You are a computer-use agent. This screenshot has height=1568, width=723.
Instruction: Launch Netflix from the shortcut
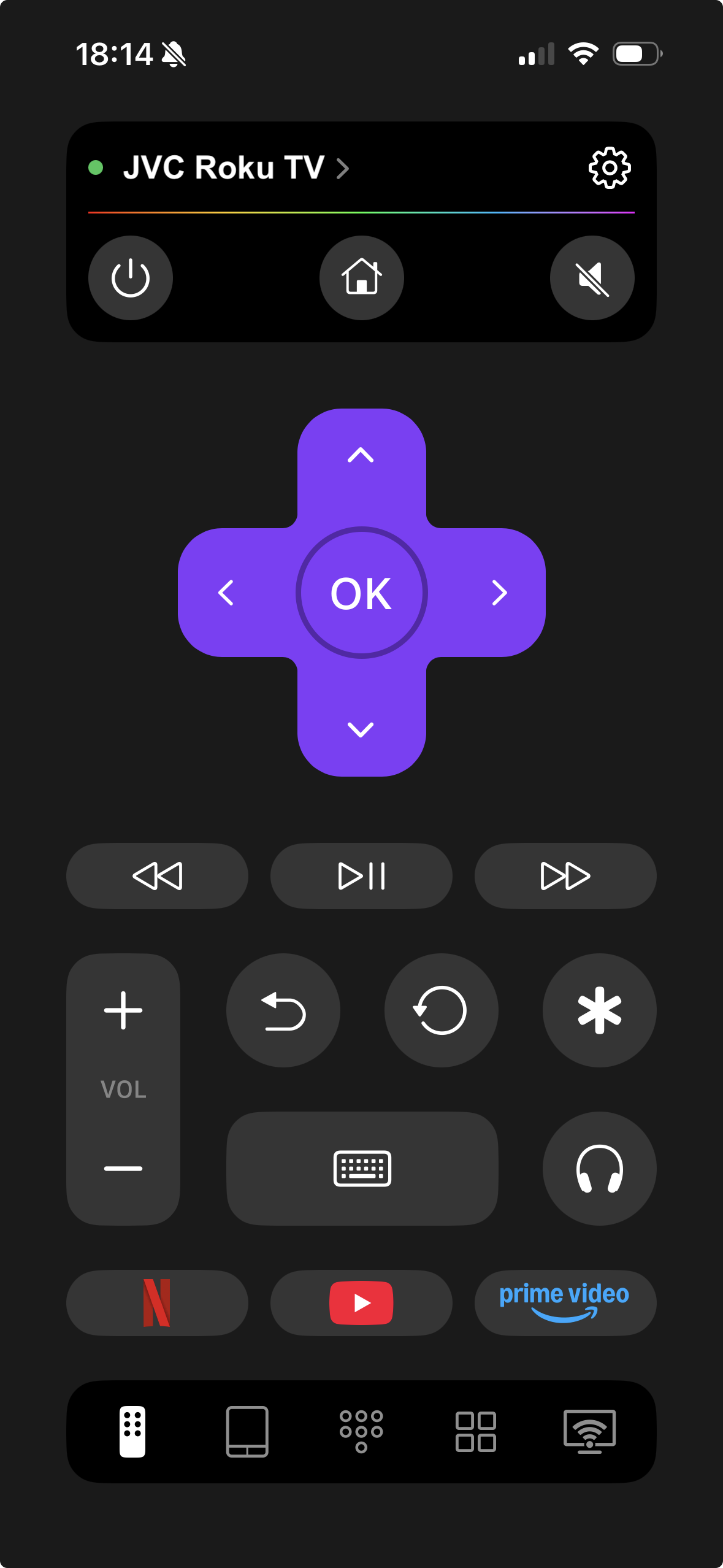pyautogui.click(x=158, y=1303)
